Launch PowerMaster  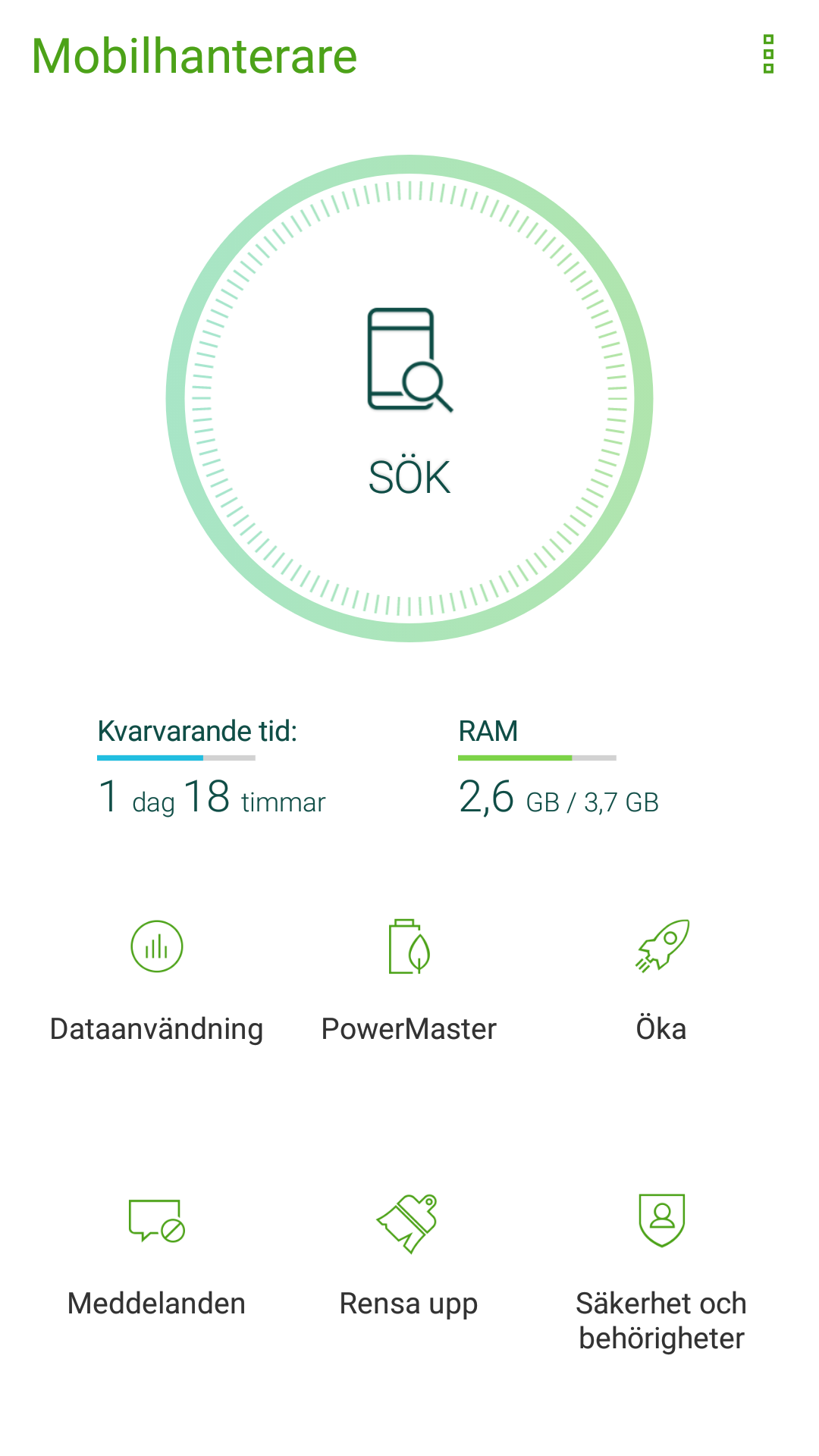point(409,978)
